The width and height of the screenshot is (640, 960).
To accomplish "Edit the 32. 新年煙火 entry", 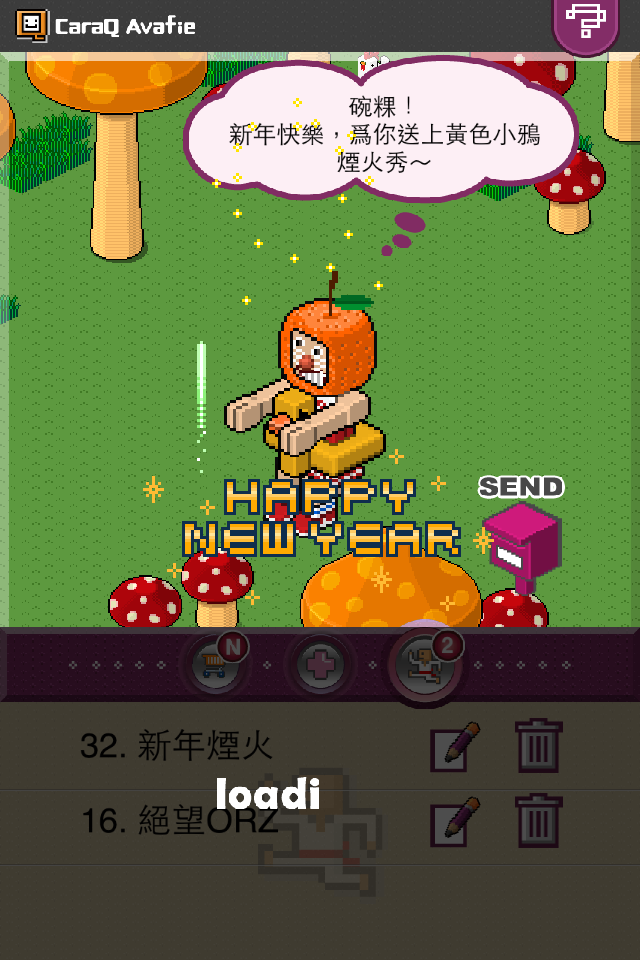I will pyautogui.click(x=454, y=746).
